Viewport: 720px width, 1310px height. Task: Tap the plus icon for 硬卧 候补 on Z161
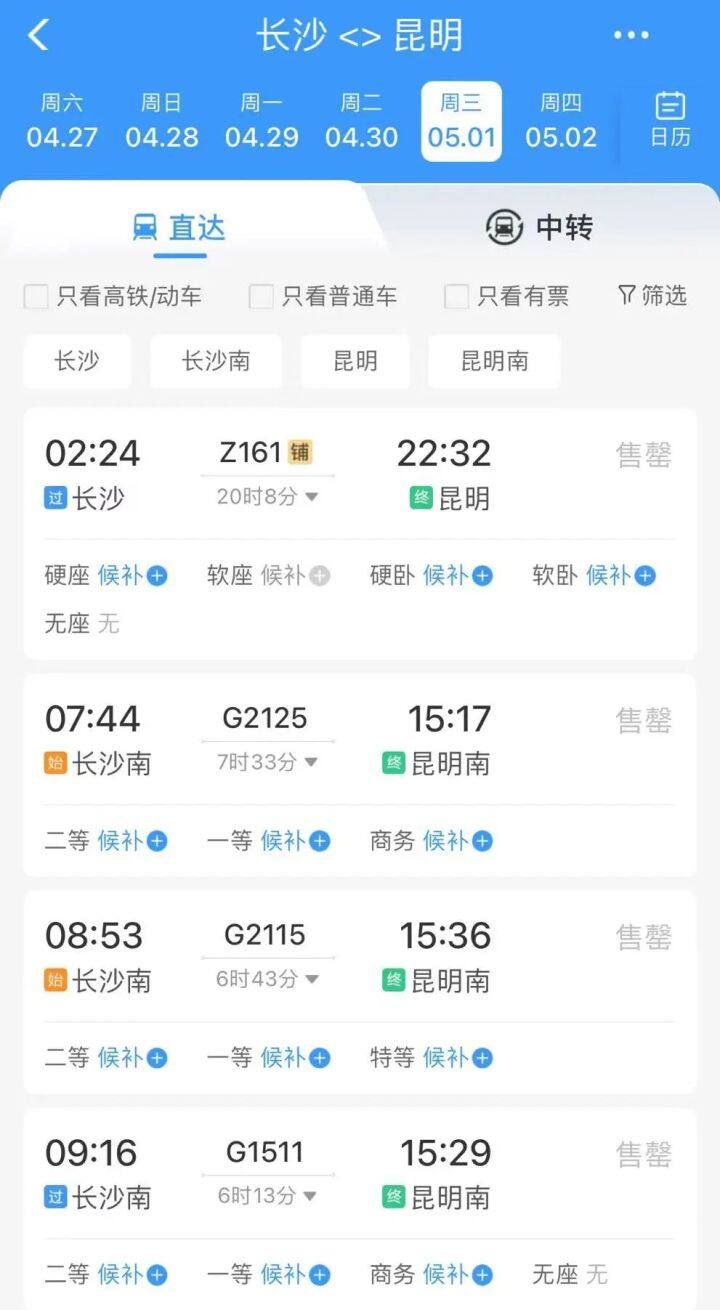tap(482, 576)
